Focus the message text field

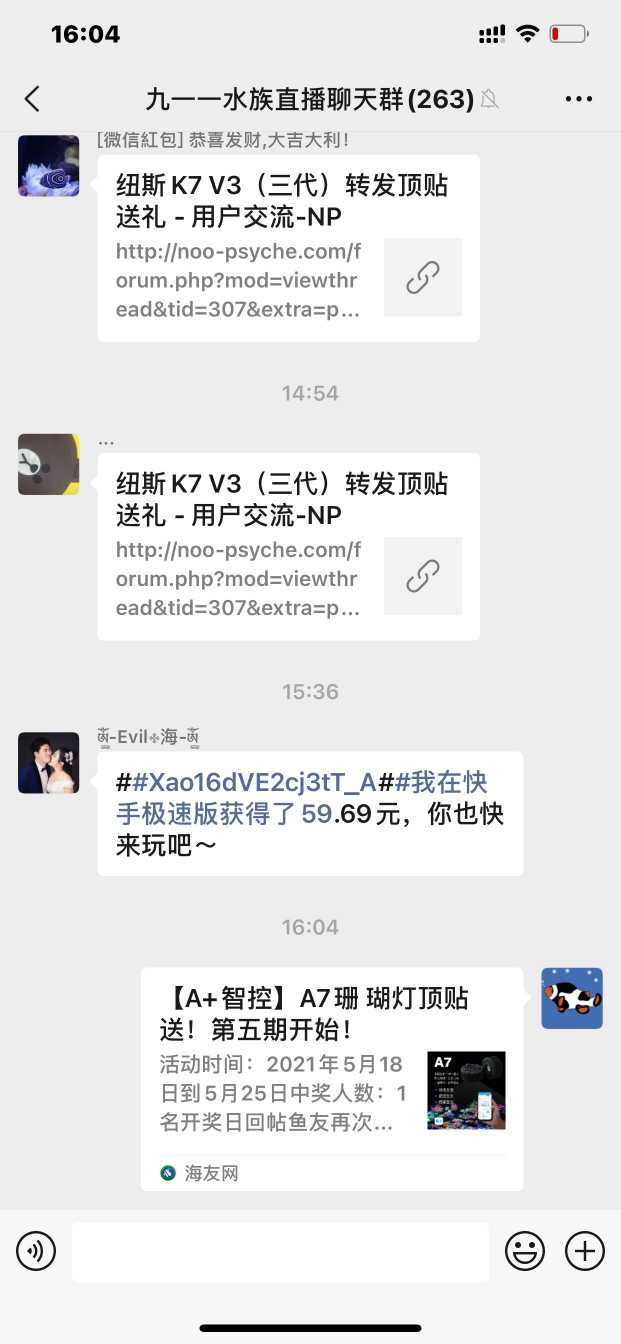coord(280,1251)
